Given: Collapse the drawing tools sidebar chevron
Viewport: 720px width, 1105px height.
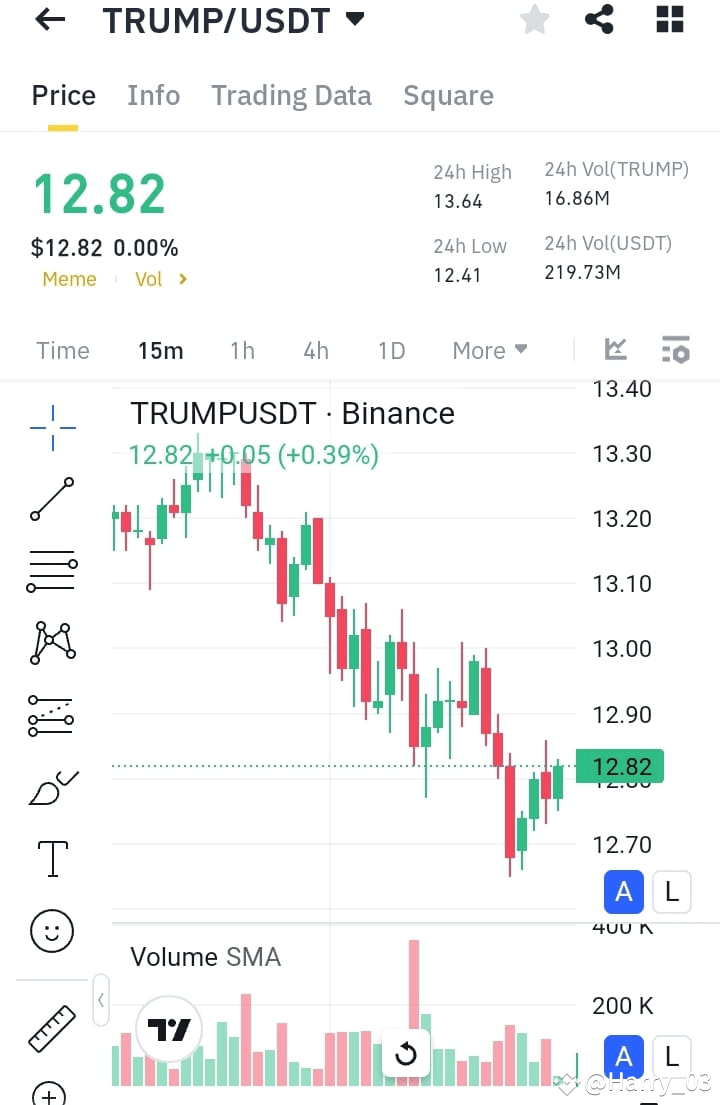Looking at the screenshot, I should point(100,1000).
